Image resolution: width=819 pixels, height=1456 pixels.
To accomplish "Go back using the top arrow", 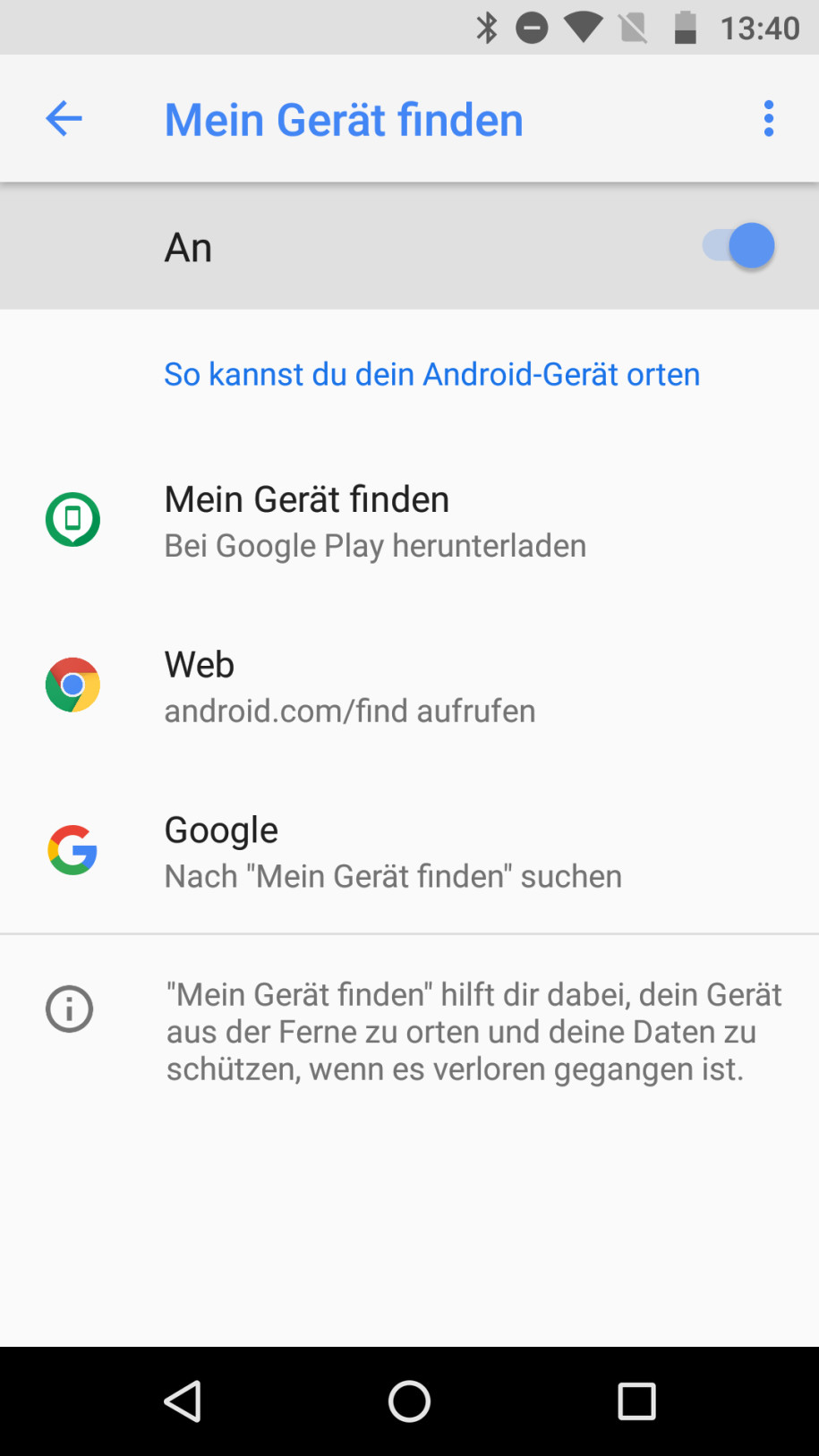I will coord(64,119).
